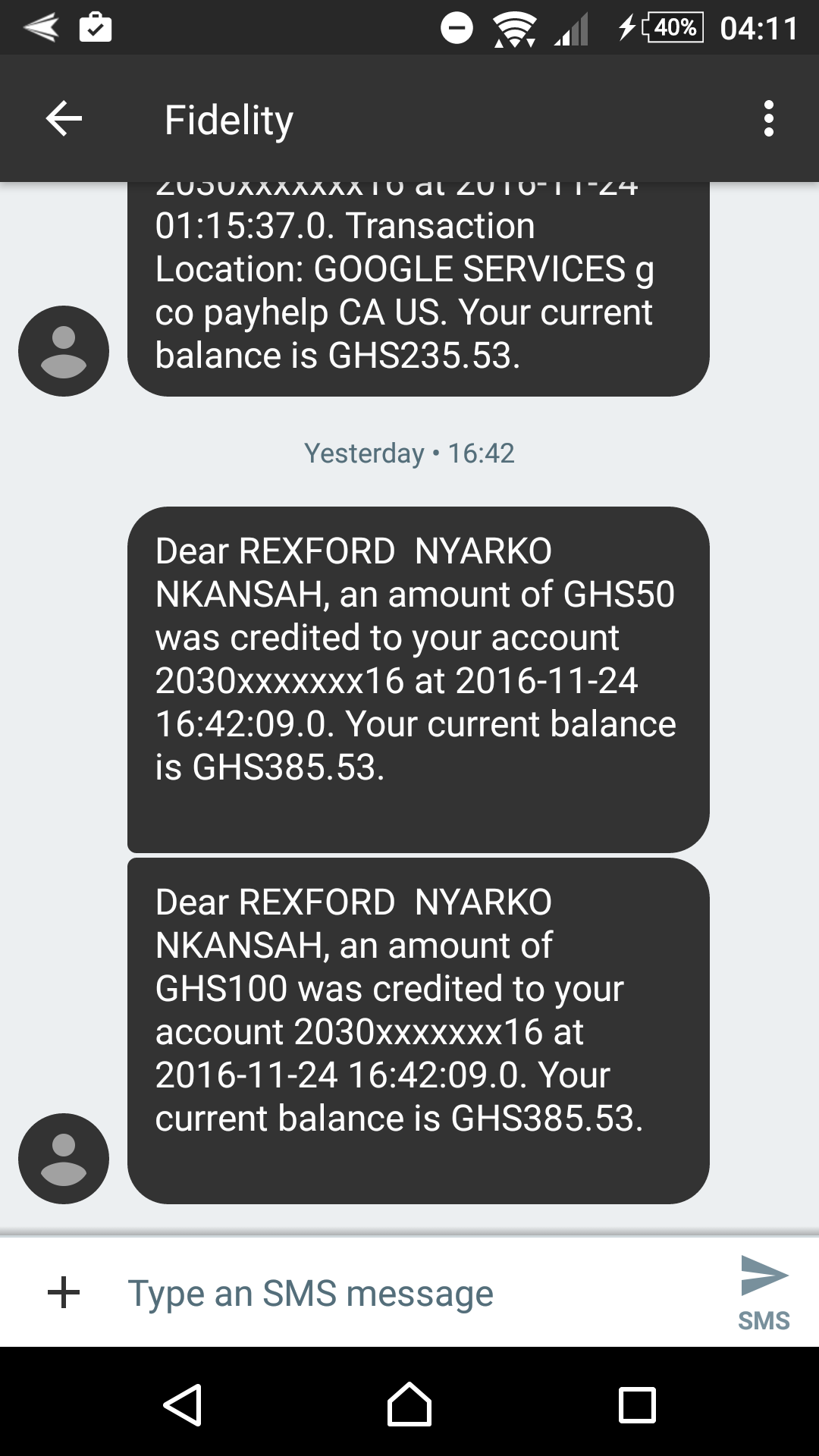Tap the attachment plus icon
Image resolution: width=819 pixels, height=1456 pixels.
tap(64, 1292)
